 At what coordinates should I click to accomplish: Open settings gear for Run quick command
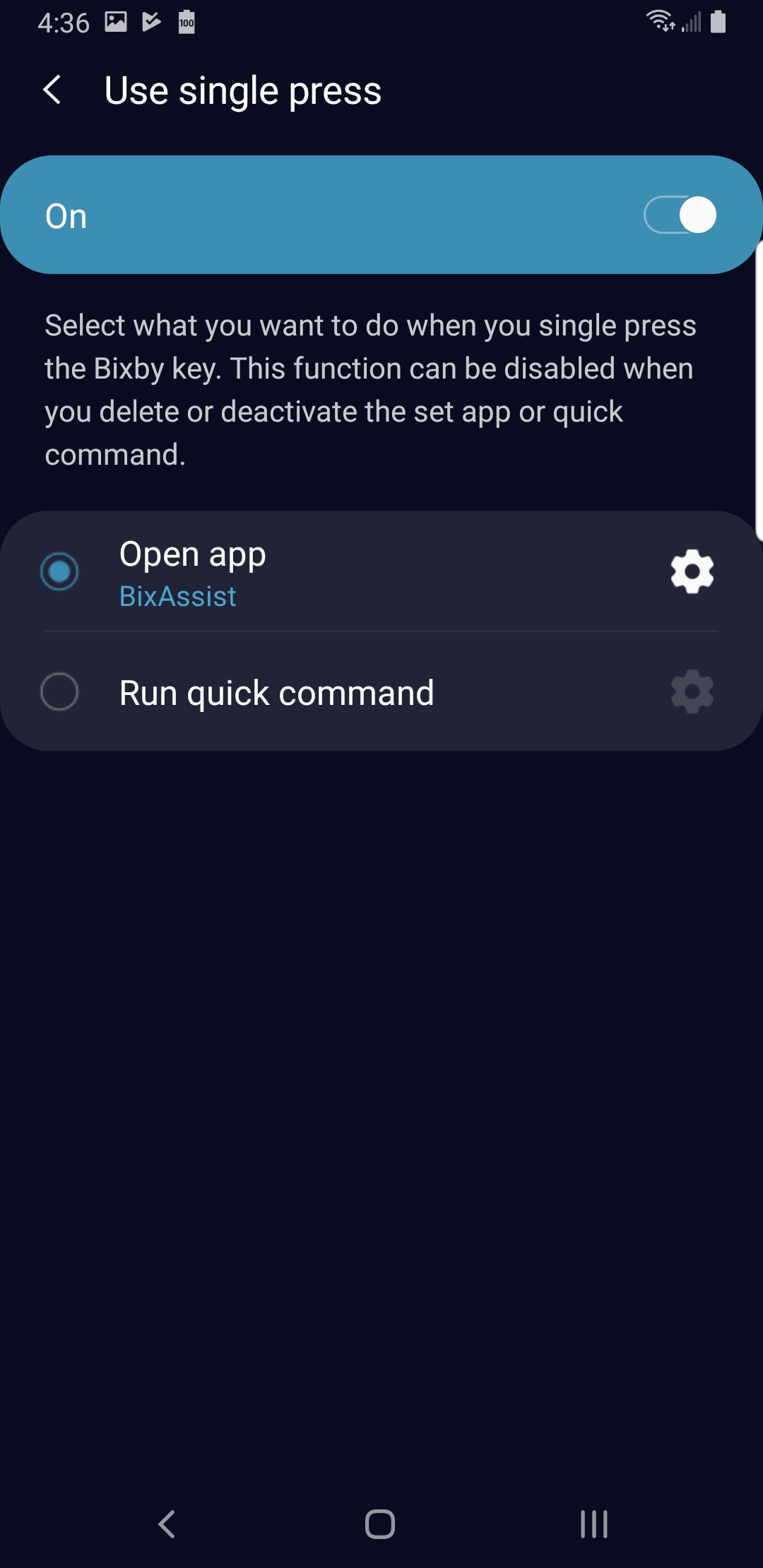[692, 691]
